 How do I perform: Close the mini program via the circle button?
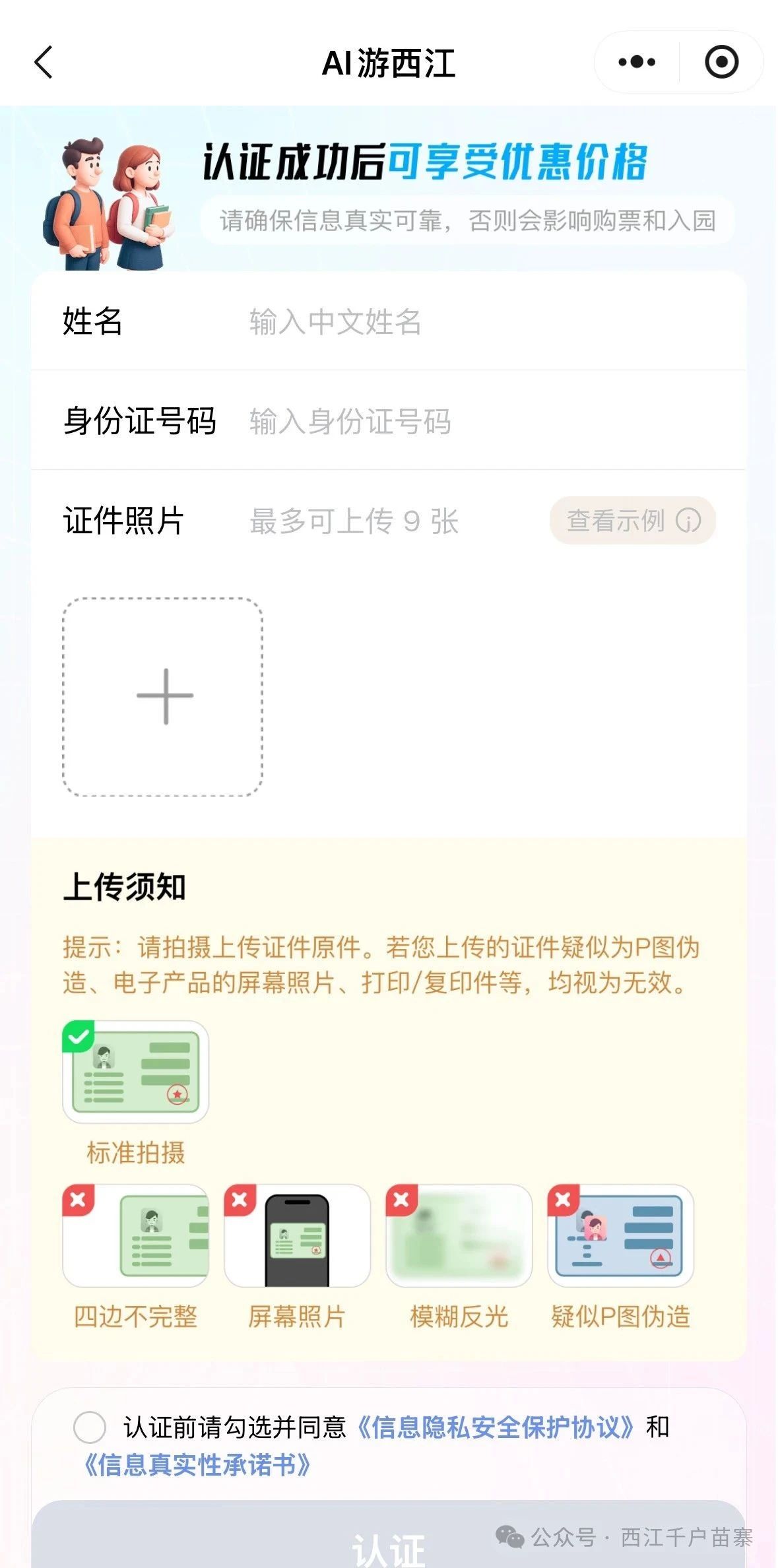tap(721, 62)
